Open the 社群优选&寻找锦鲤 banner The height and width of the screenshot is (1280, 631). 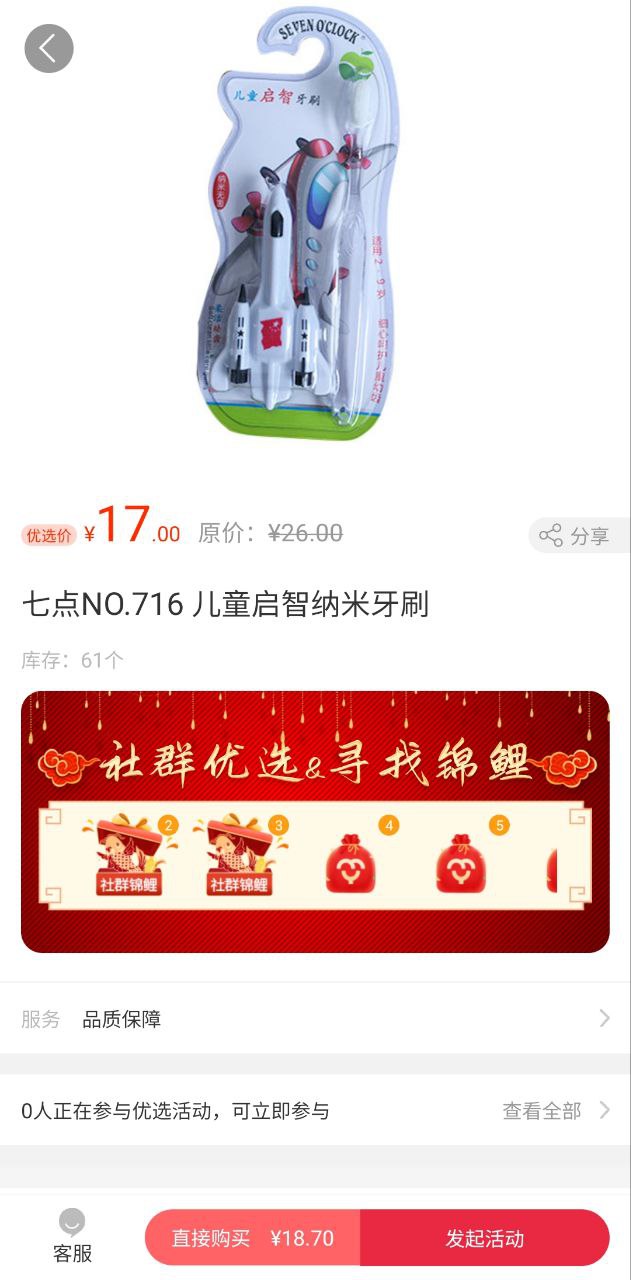315,821
